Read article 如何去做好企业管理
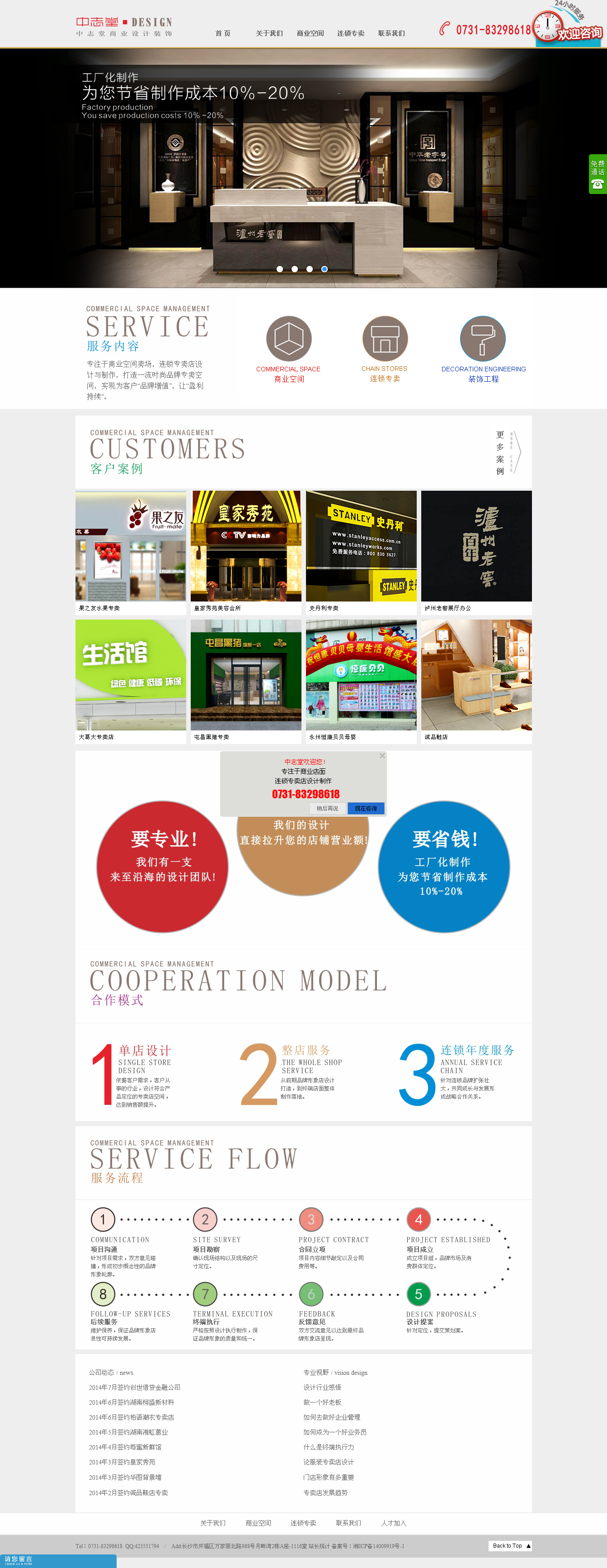This screenshot has height=1568, width=607. point(331,1417)
